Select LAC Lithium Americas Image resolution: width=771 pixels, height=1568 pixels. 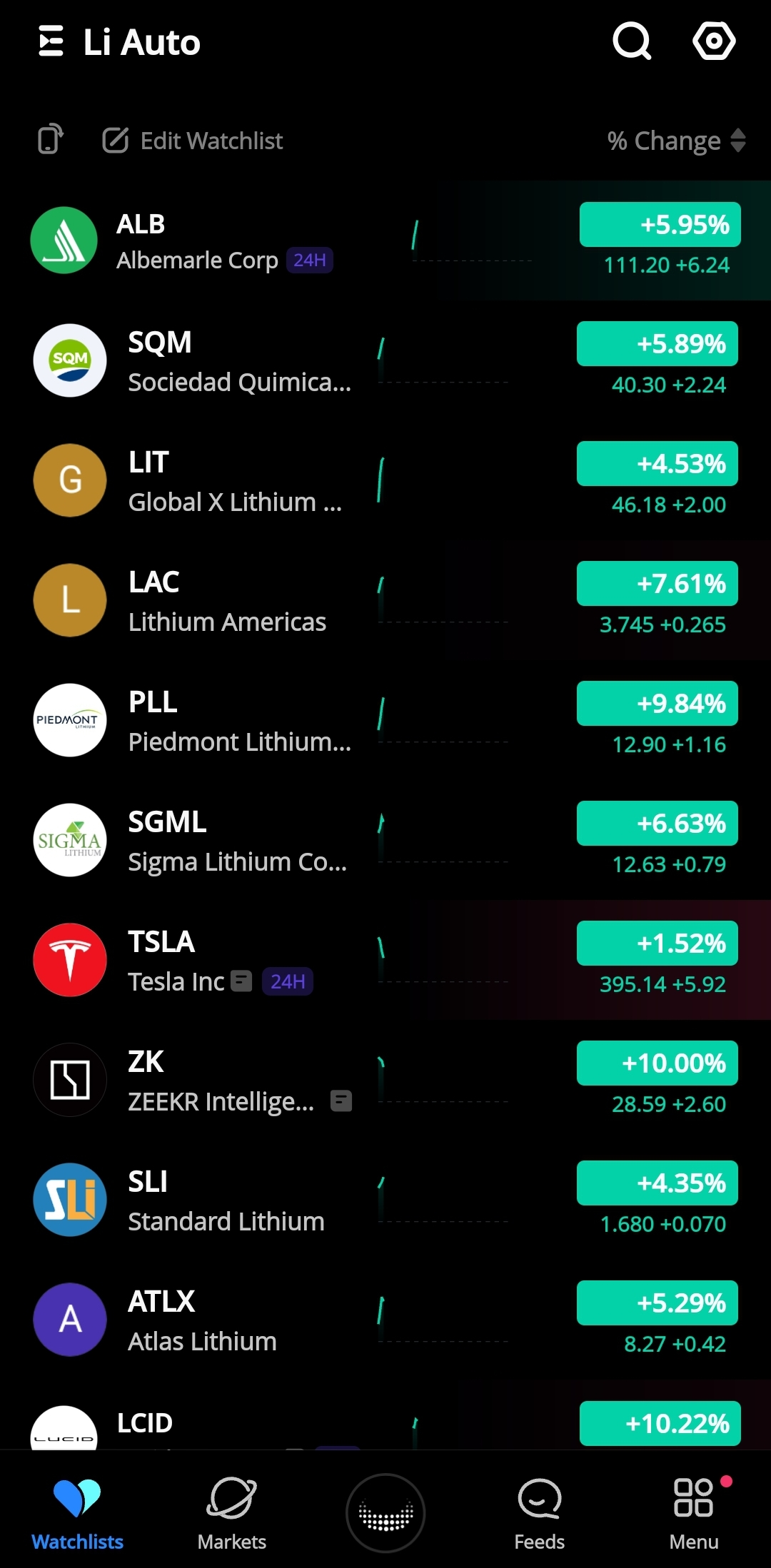(x=385, y=600)
